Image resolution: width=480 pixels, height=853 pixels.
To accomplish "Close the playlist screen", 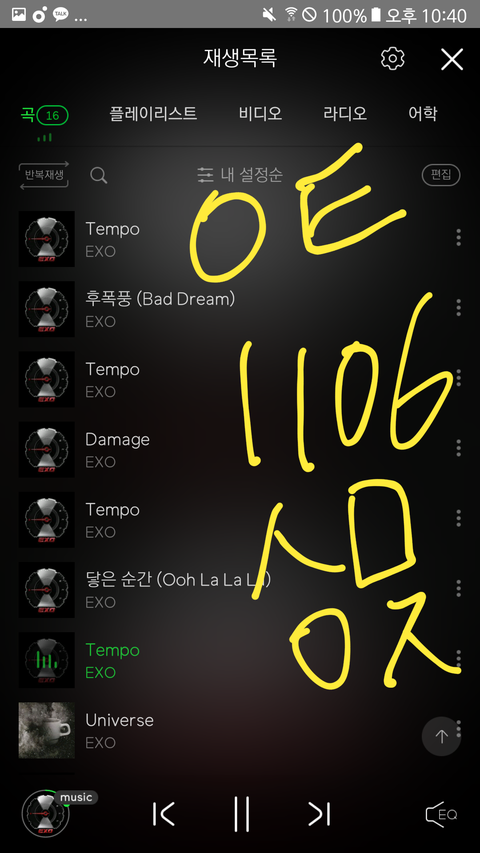I will (452, 59).
